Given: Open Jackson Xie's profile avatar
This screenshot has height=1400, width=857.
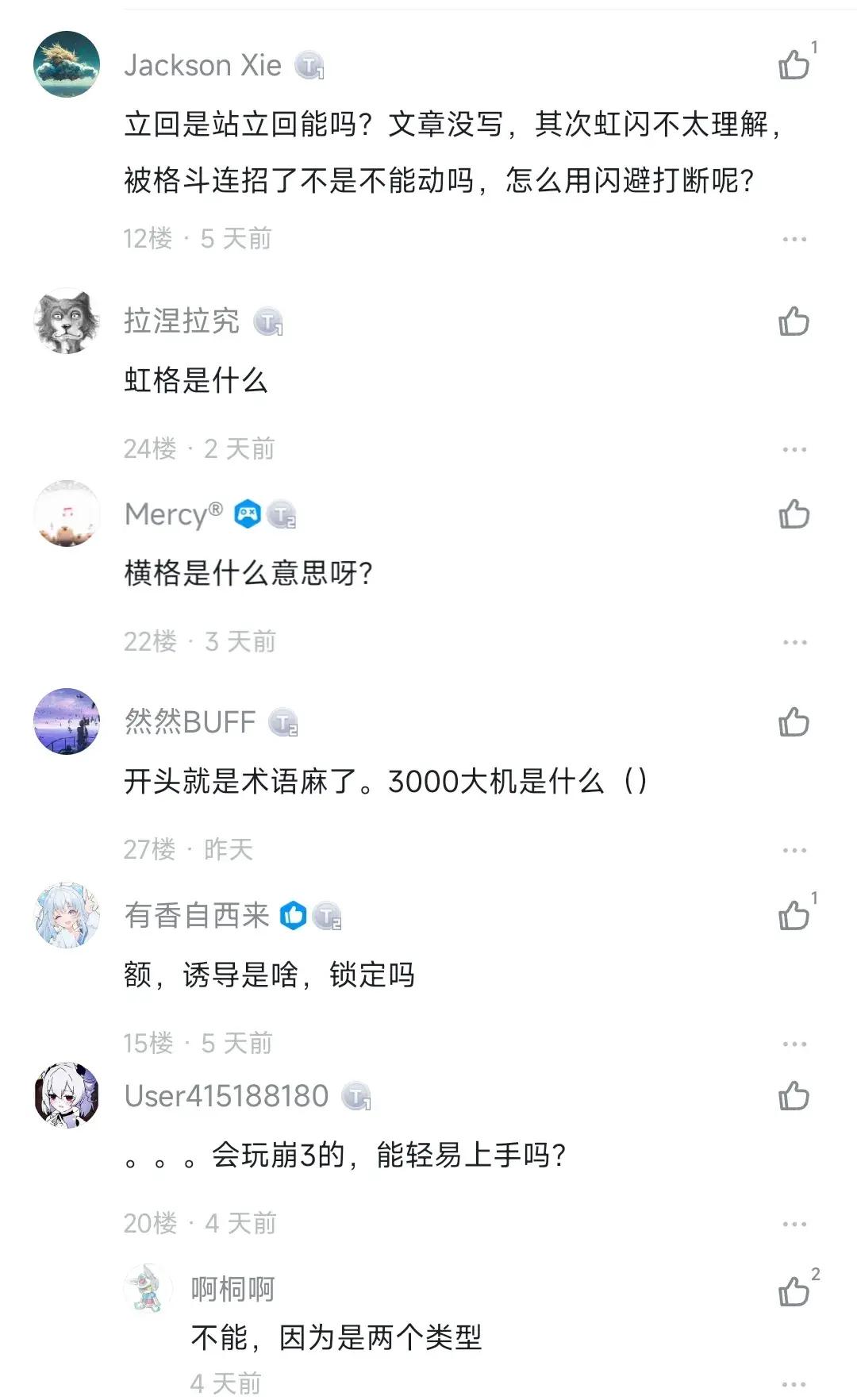Looking at the screenshot, I should tap(67, 64).
